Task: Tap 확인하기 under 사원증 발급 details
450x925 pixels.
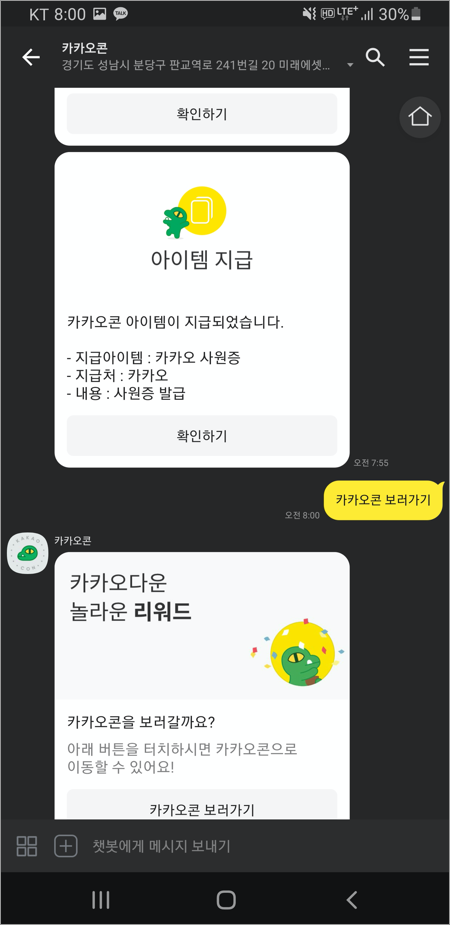Action: pyautogui.click(x=202, y=435)
